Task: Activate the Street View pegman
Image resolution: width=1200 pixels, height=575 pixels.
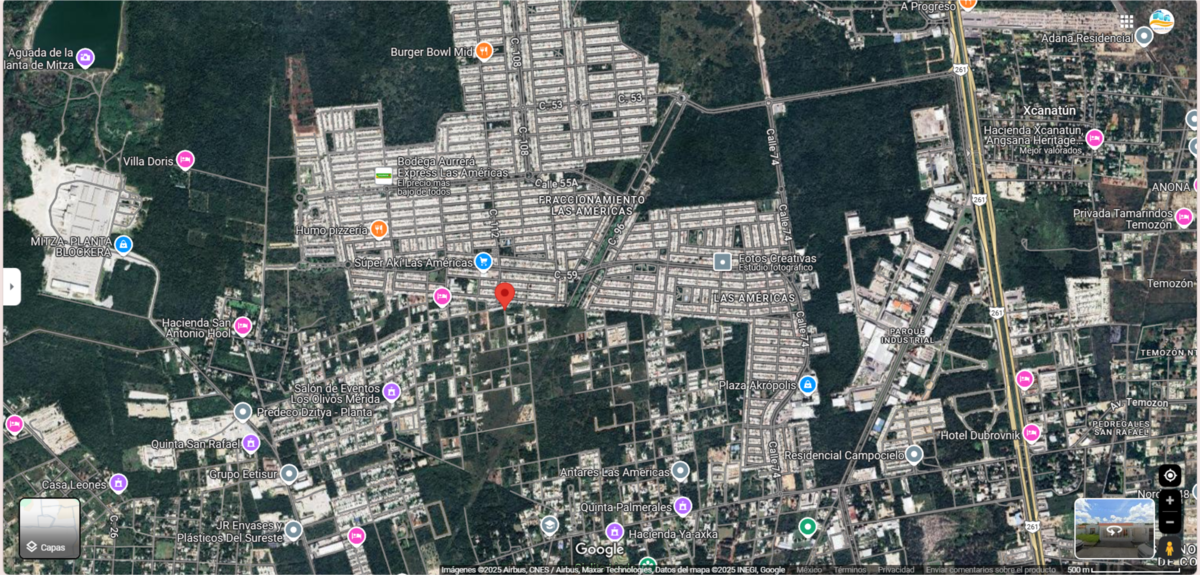Action: [x=1169, y=548]
